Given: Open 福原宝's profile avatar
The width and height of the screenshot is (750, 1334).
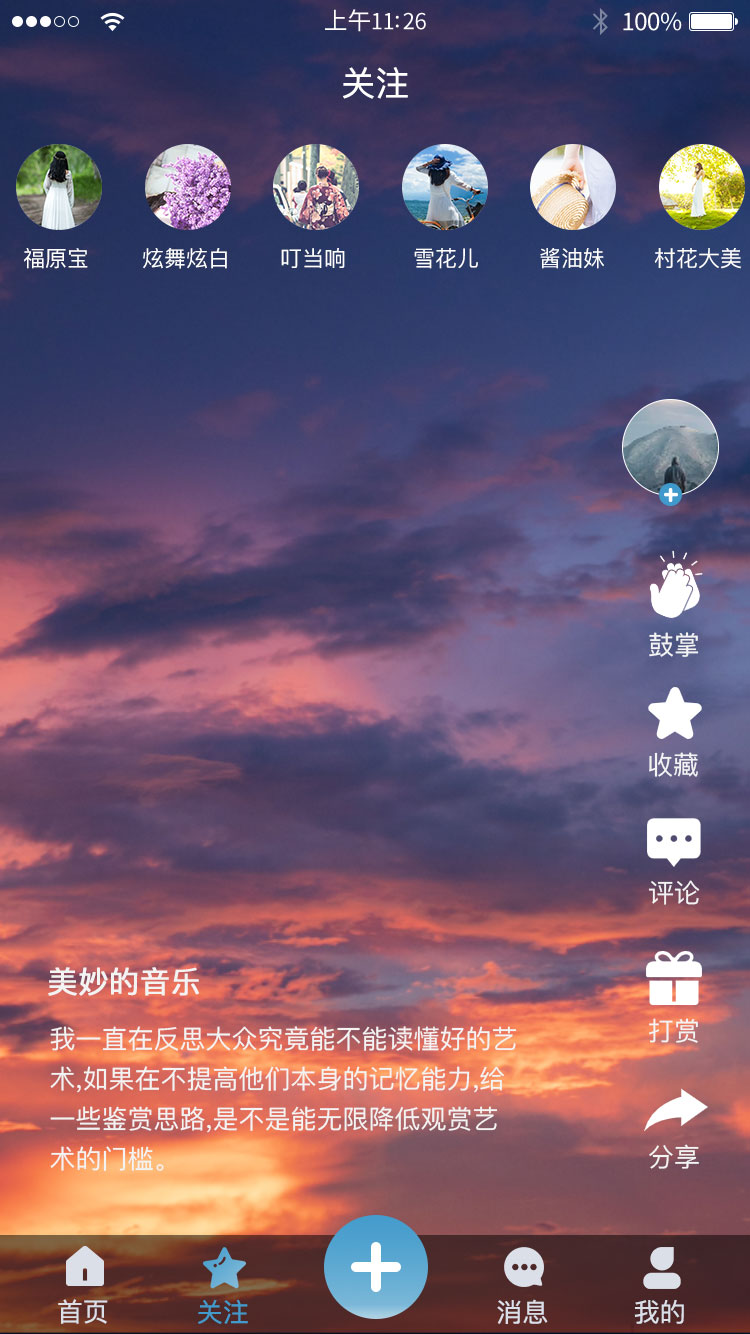Looking at the screenshot, I should (x=59, y=187).
